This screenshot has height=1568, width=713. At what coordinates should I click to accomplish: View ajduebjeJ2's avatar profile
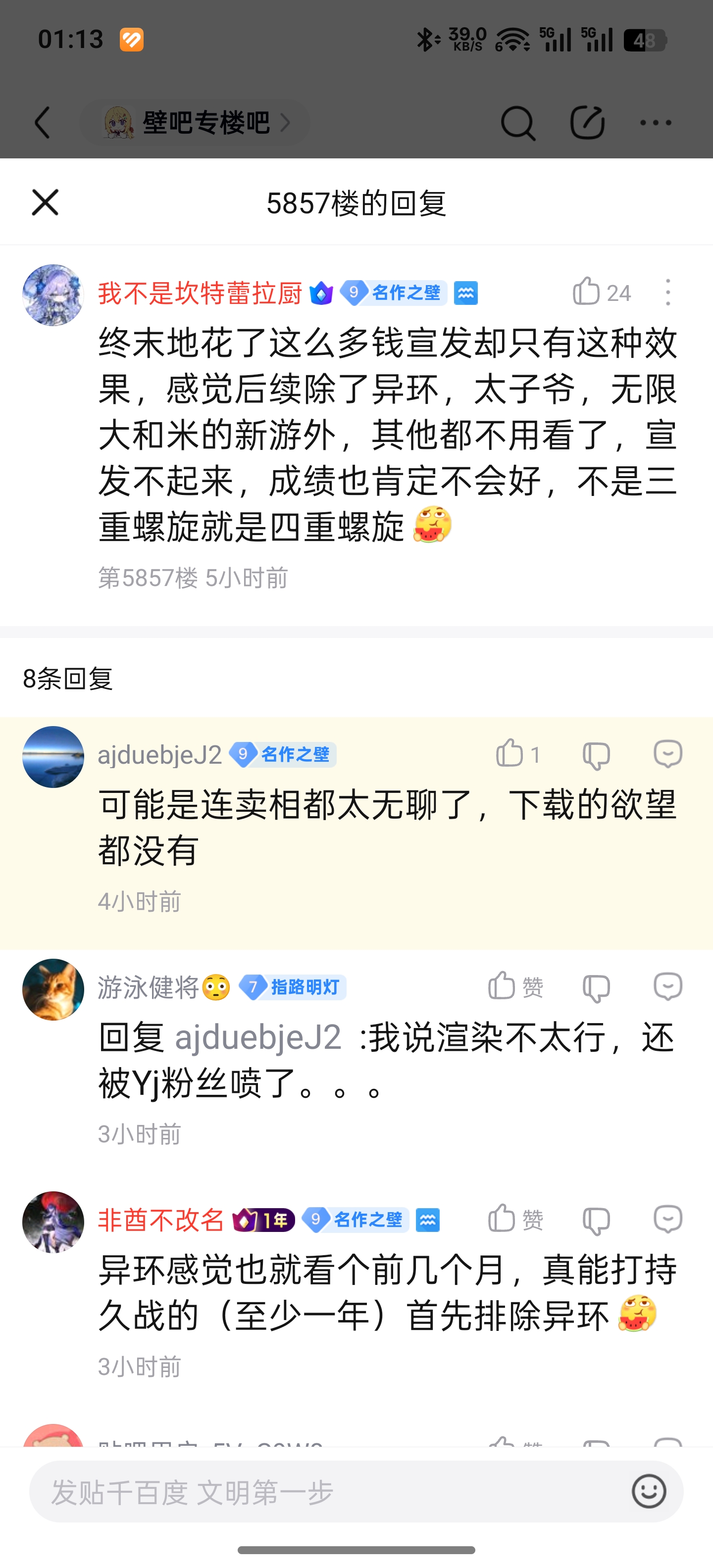coord(53,757)
